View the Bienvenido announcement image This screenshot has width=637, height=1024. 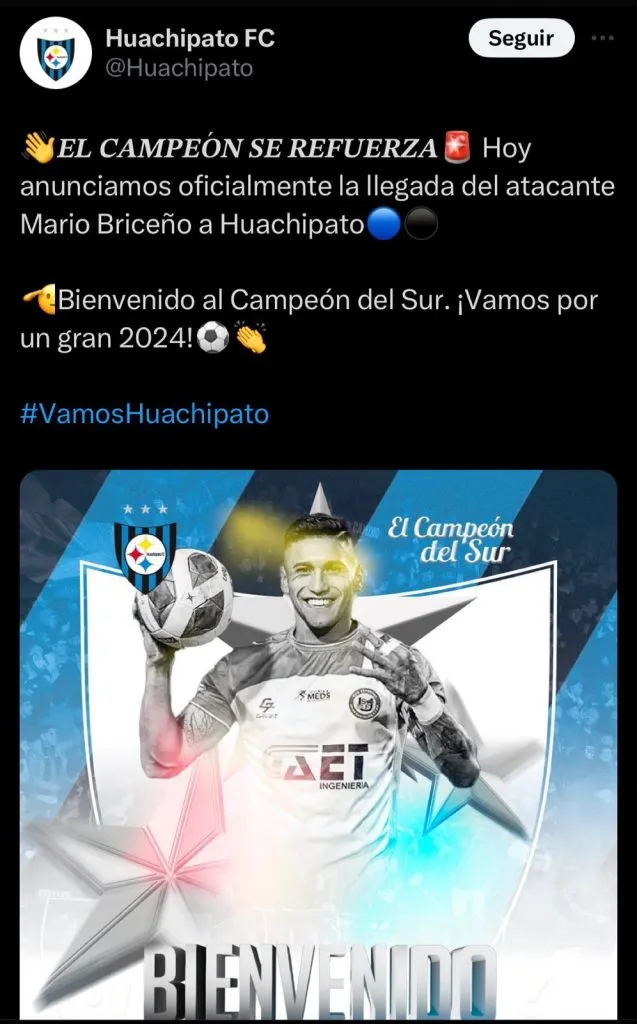point(318,745)
